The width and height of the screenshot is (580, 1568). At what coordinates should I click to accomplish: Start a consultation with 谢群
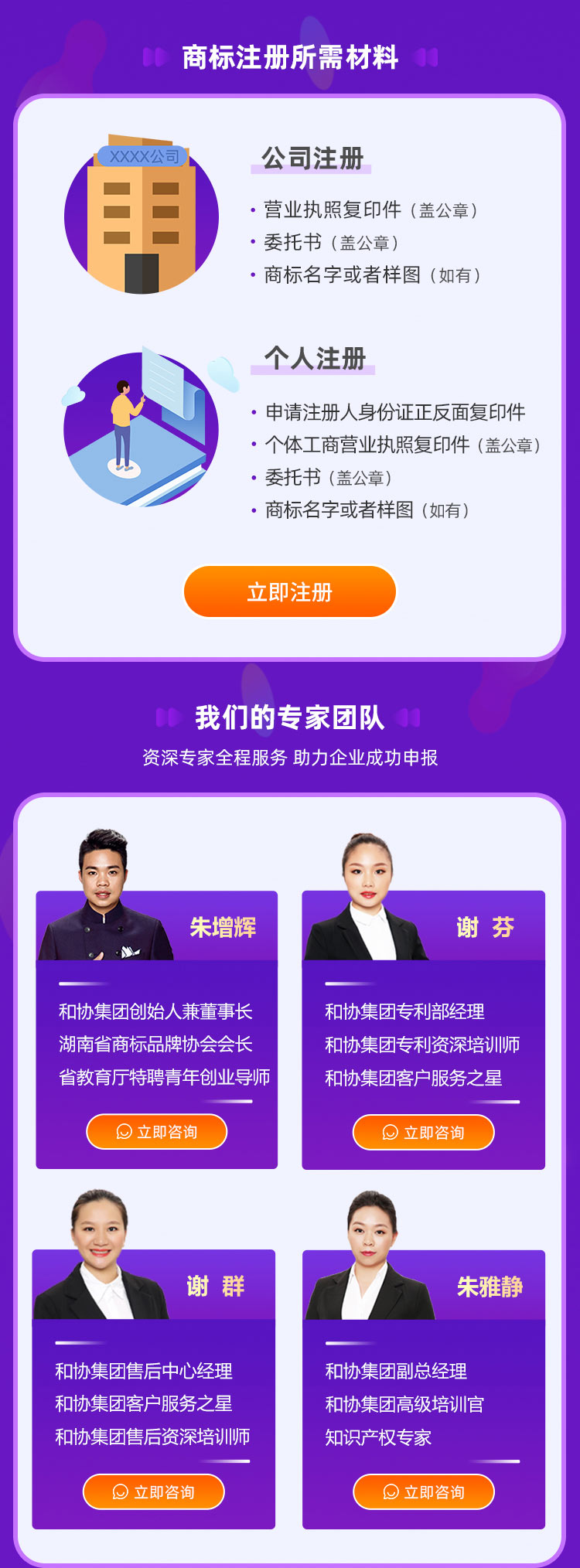153,1491
